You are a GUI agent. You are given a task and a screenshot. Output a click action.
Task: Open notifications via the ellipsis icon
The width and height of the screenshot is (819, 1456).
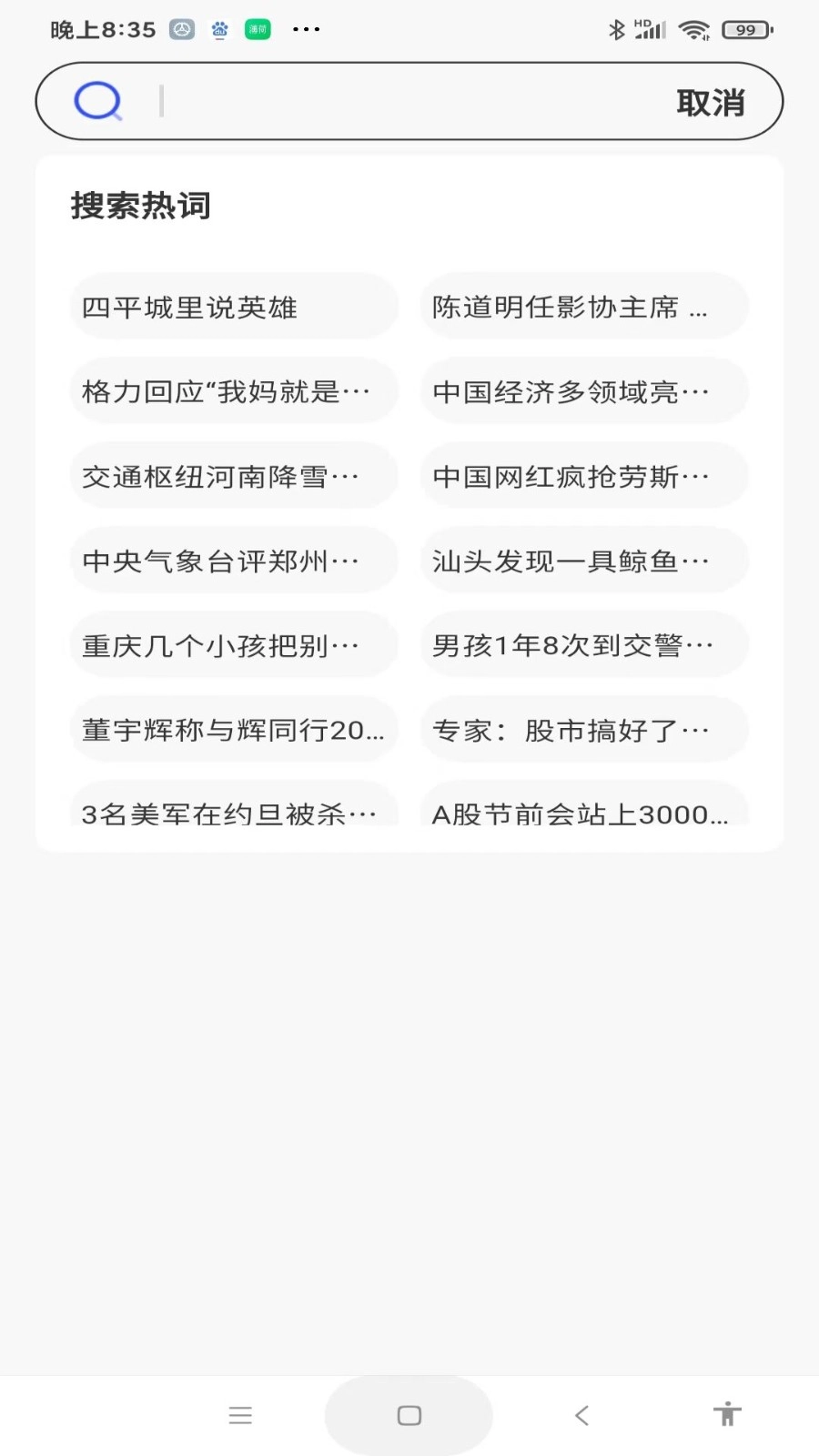[306, 28]
